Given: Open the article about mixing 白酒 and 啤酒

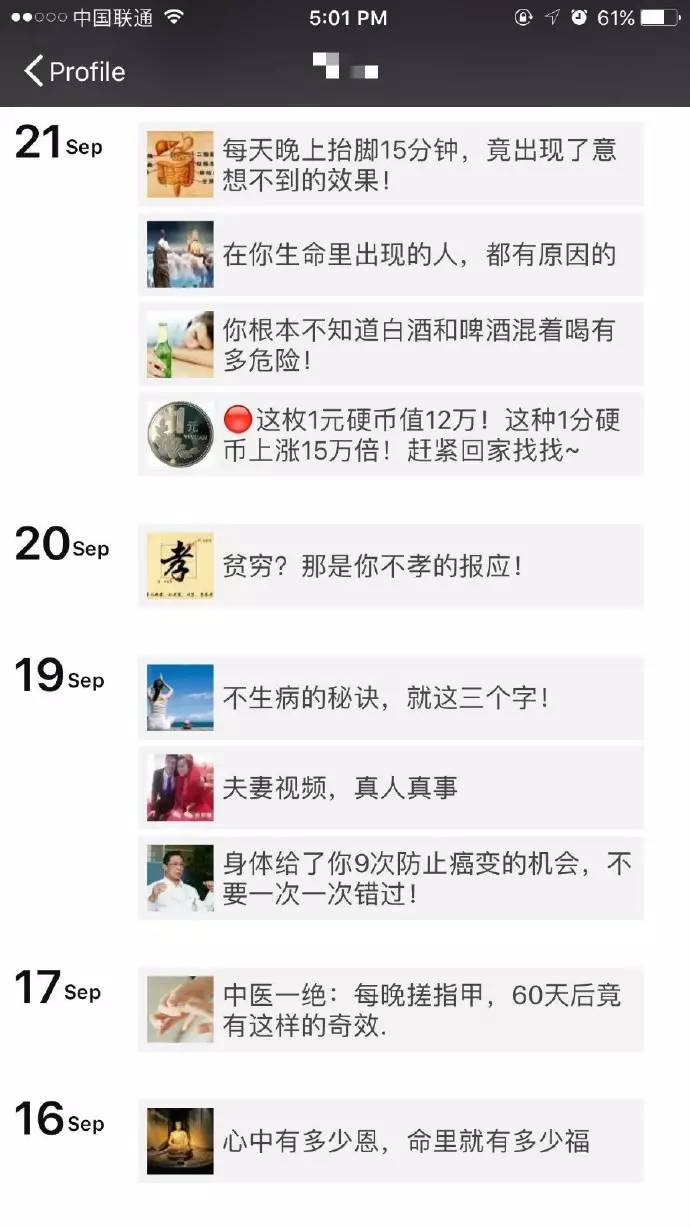Looking at the screenshot, I should [390, 344].
